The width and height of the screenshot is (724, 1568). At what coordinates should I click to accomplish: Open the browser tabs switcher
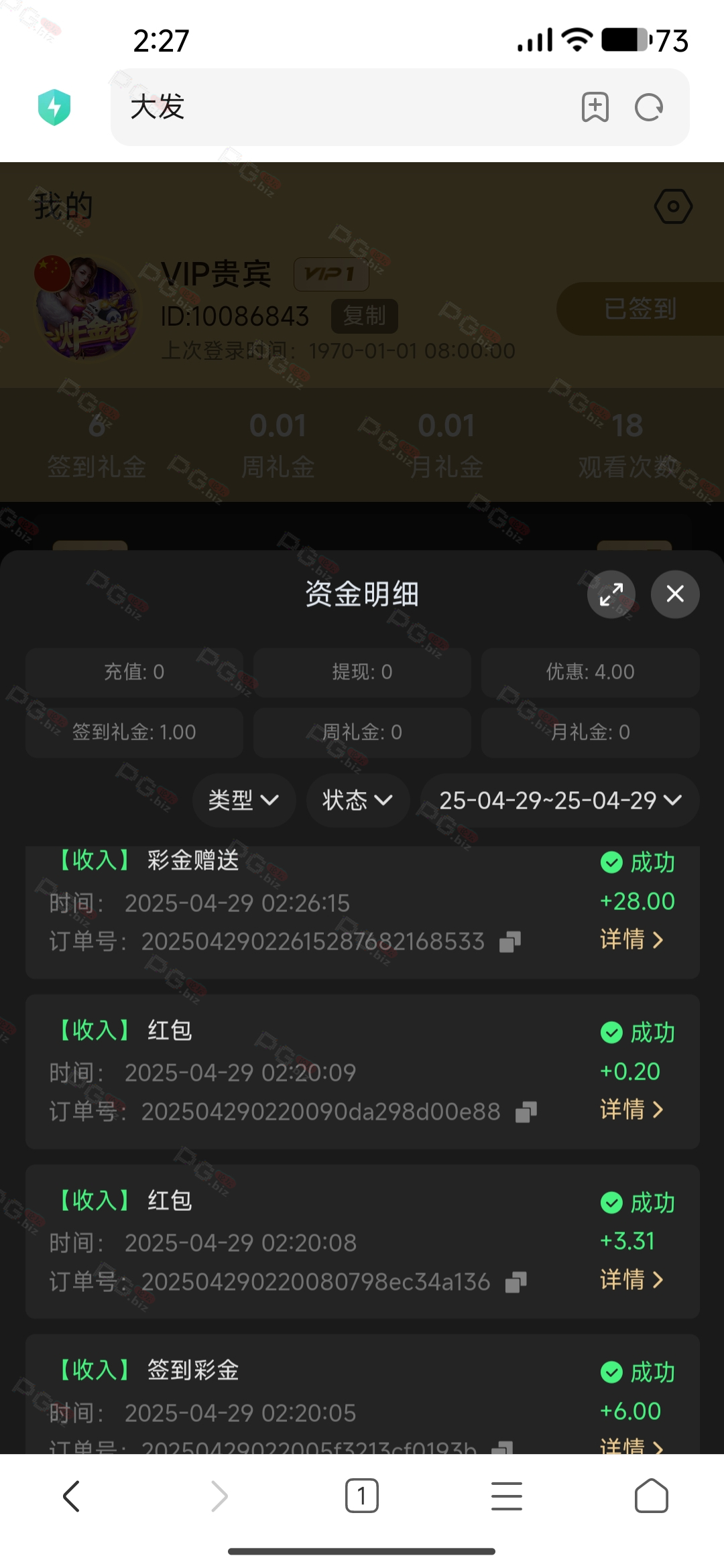pos(362,1496)
